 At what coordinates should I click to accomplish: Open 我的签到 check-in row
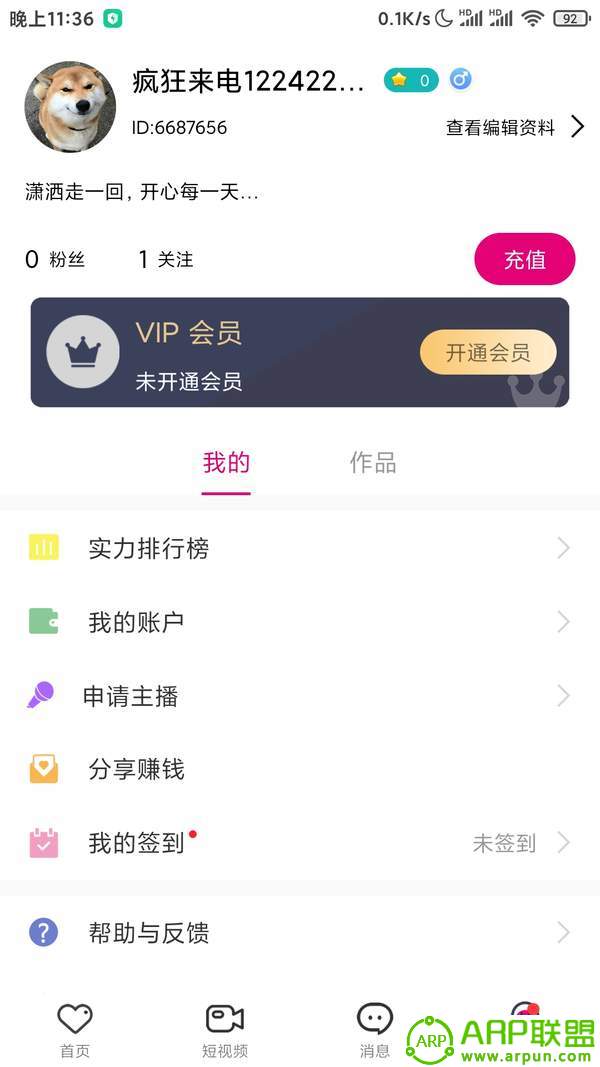click(x=300, y=843)
